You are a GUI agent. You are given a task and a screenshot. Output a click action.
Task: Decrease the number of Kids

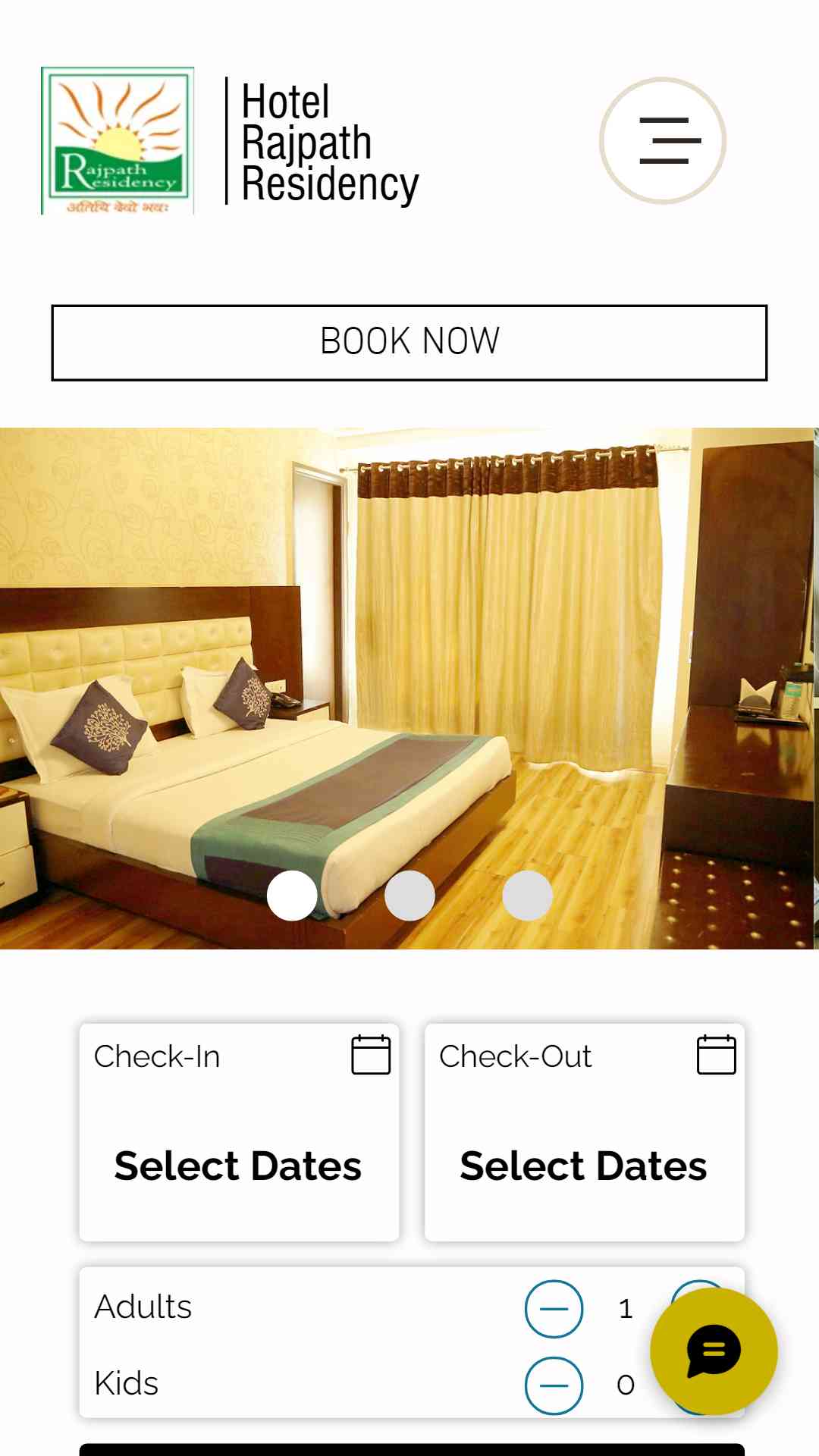554,1385
